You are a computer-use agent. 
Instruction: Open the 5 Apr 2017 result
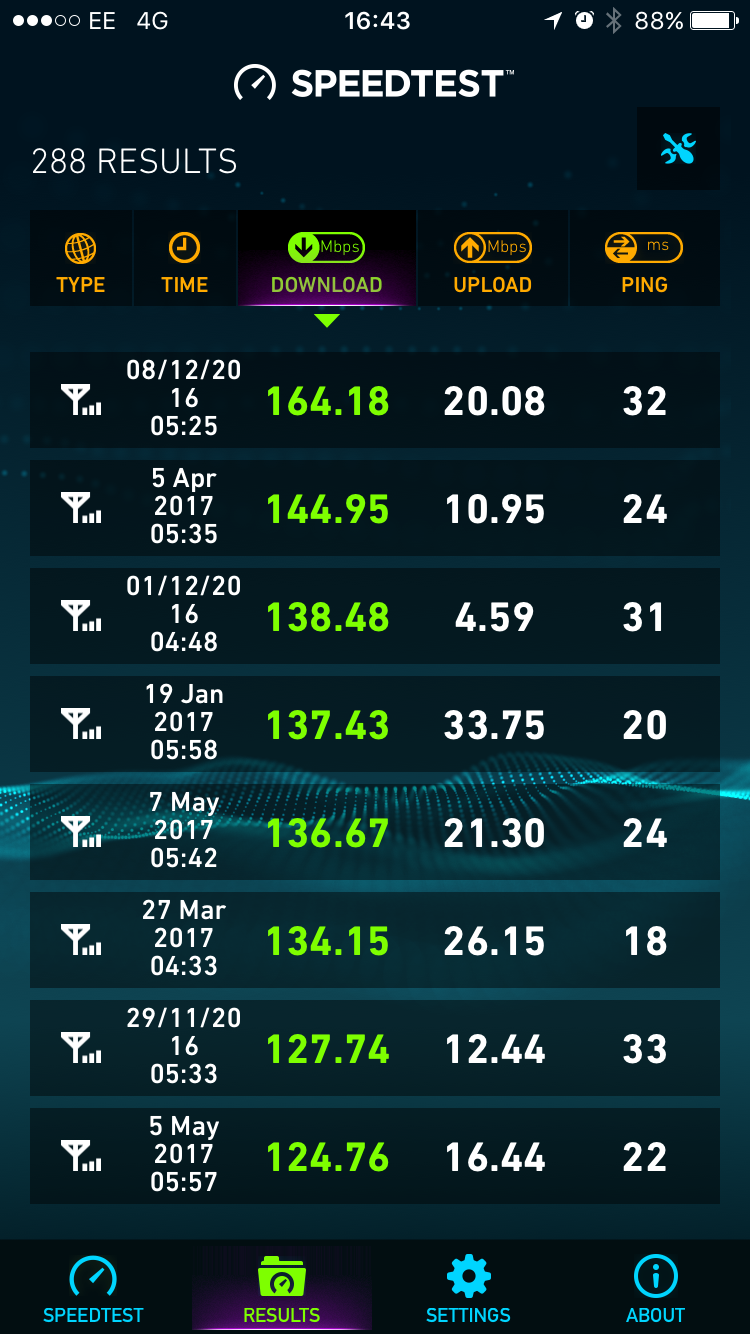(x=375, y=508)
